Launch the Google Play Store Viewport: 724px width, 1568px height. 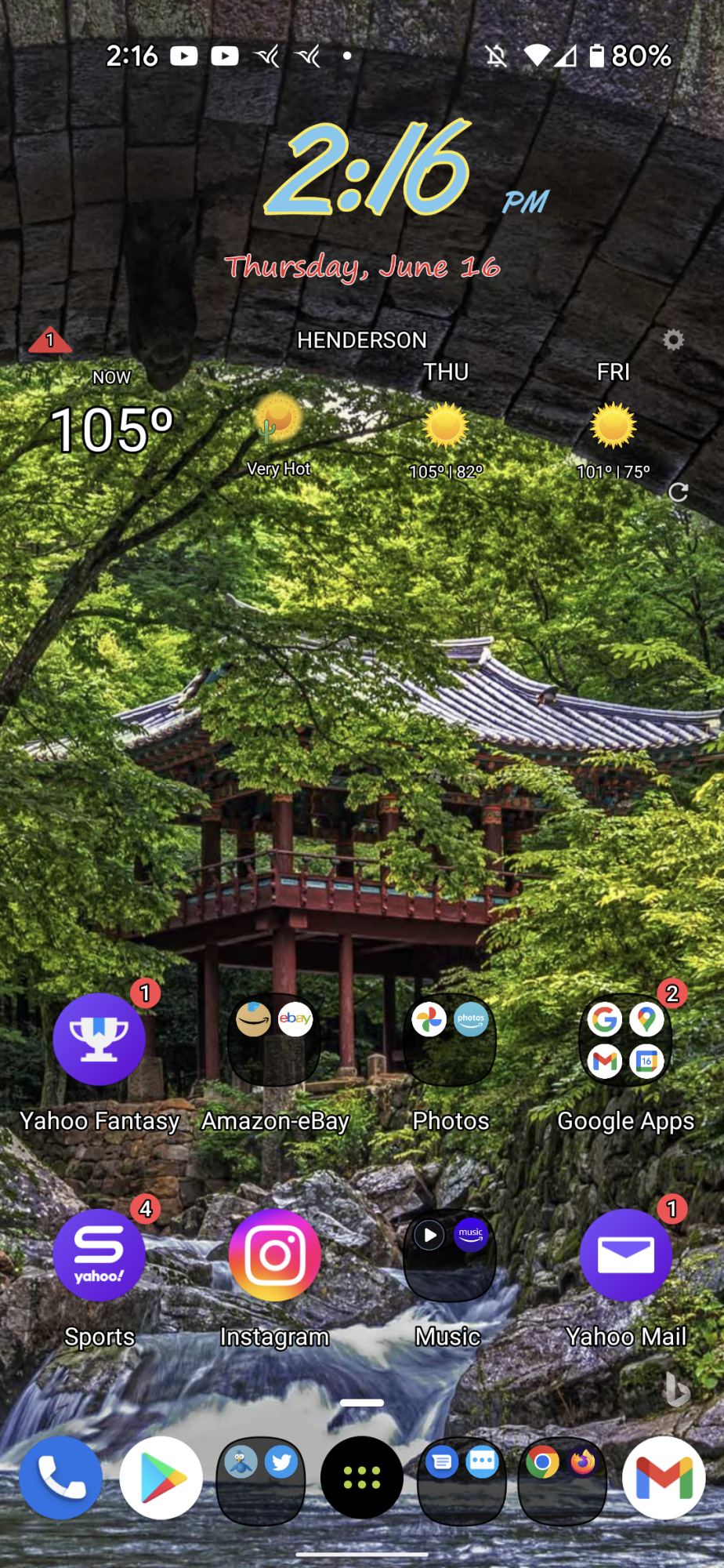pyautogui.click(x=161, y=1478)
